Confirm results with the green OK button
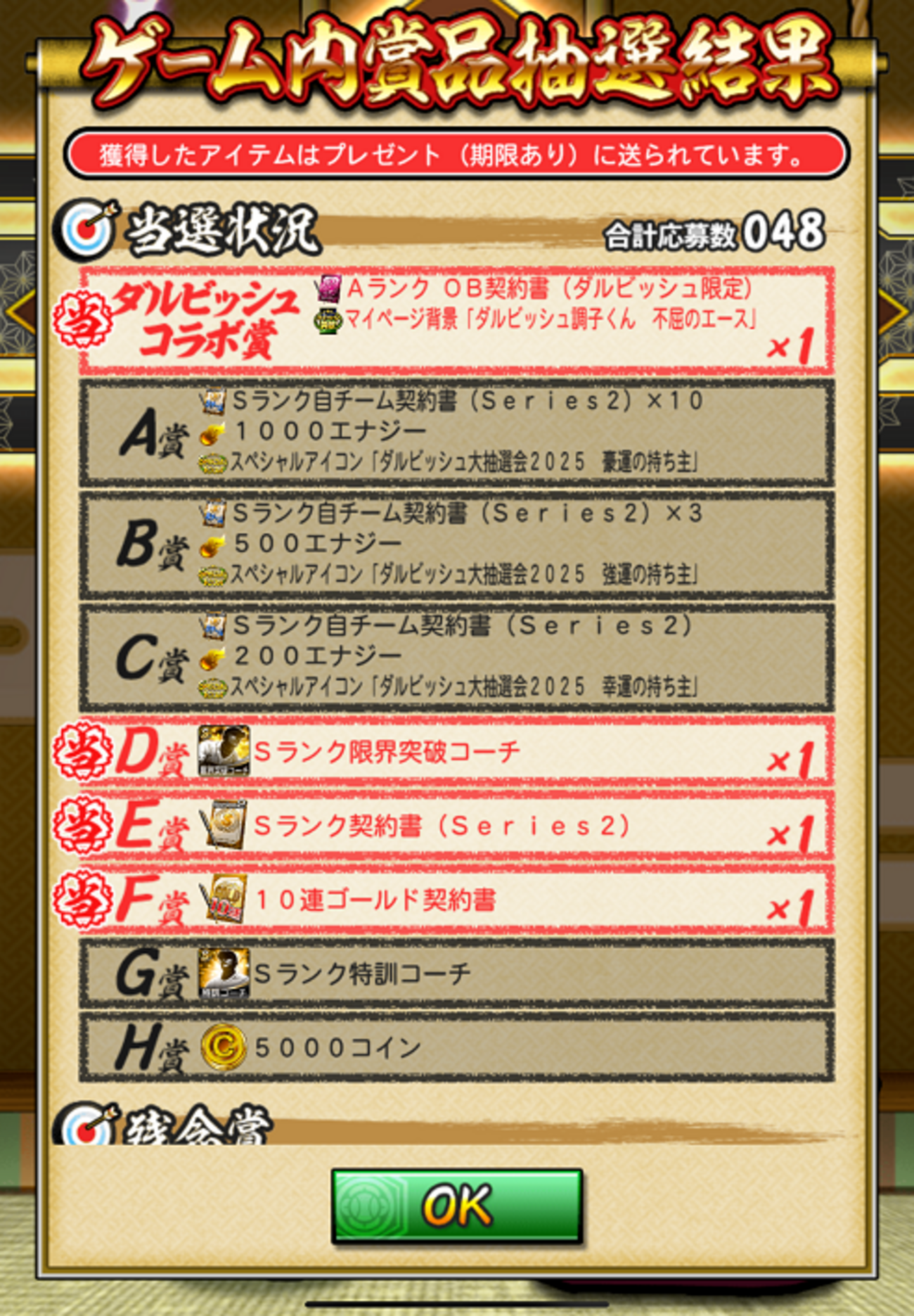Screen dimensions: 914x1316 (x=457, y=1206)
